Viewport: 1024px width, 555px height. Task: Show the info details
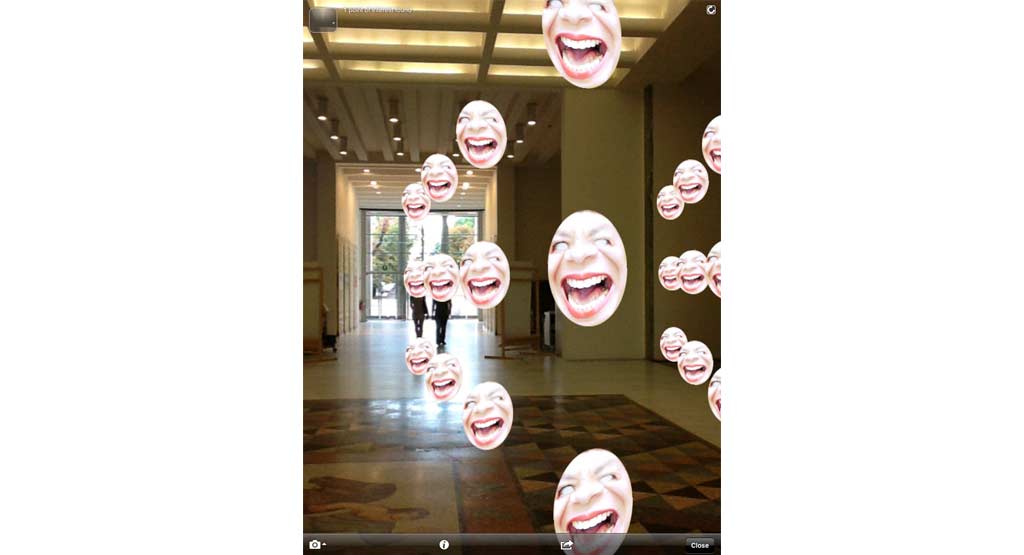[444, 545]
